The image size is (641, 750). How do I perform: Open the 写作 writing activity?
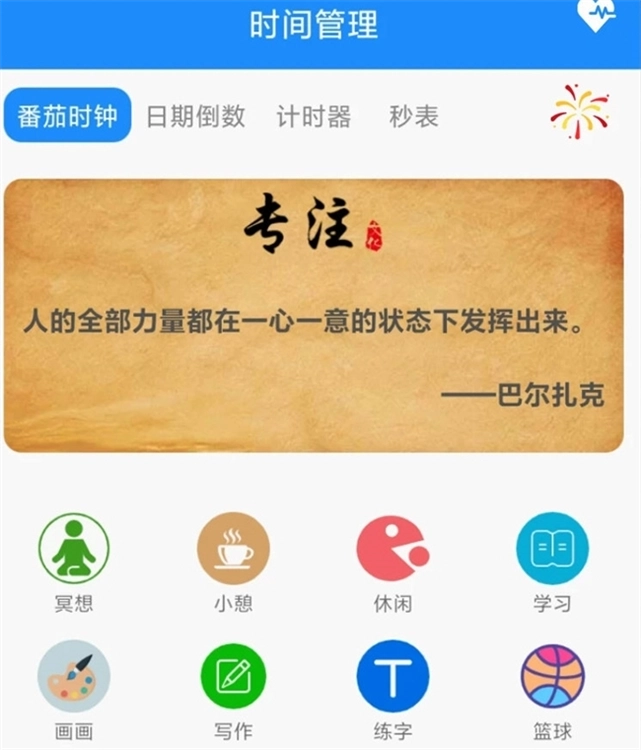(x=233, y=677)
